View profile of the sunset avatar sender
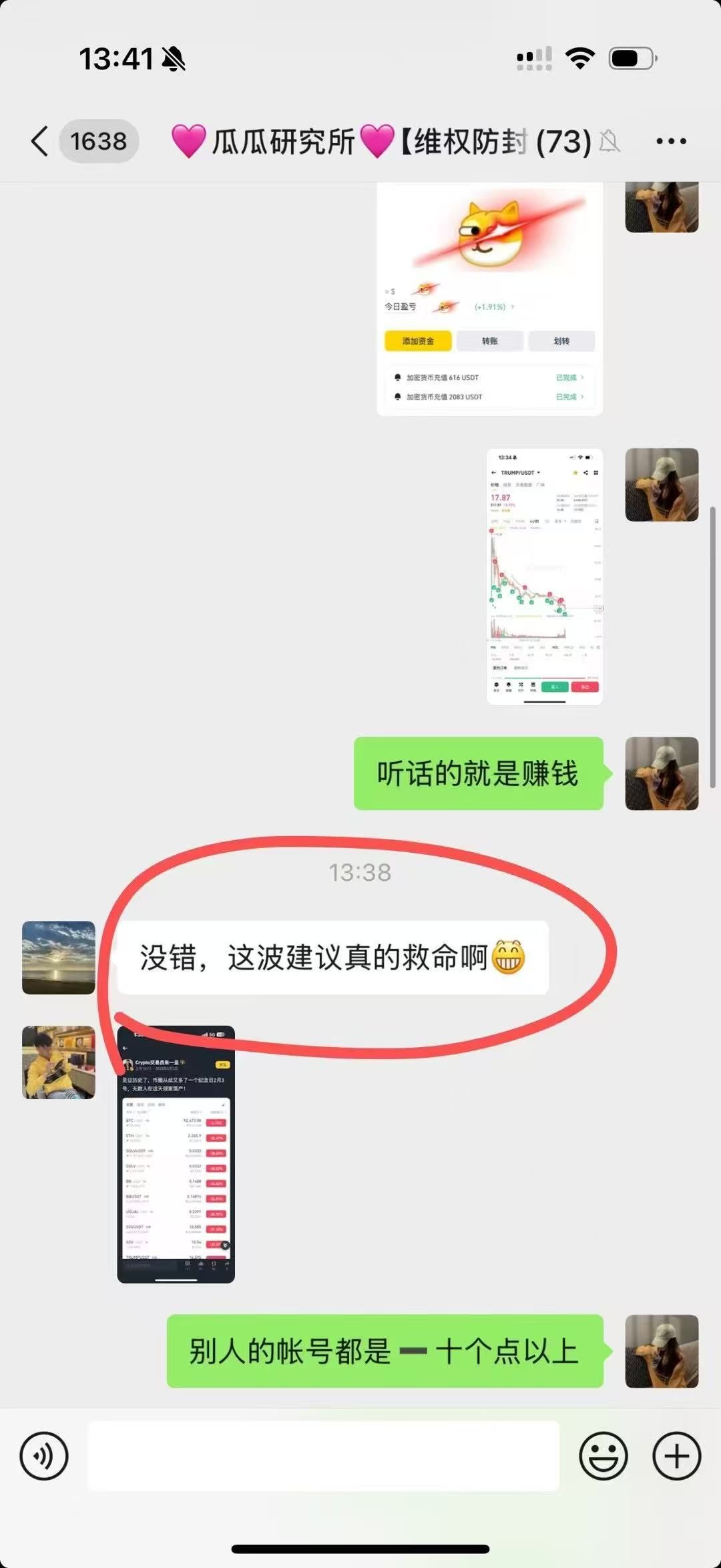The width and height of the screenshot is (721, 1568). coord(59,957)
